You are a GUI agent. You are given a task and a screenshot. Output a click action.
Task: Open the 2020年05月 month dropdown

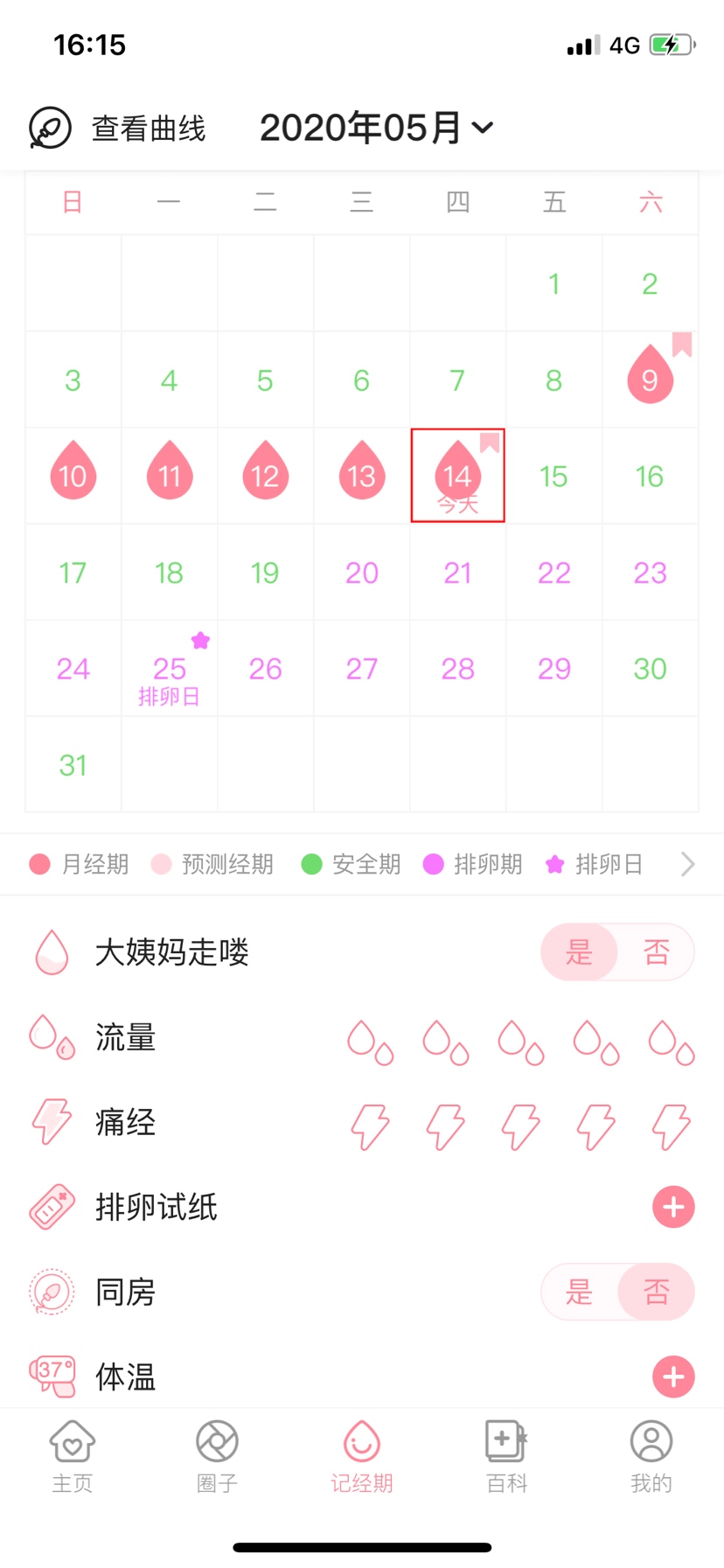click(x=376, y=129)
